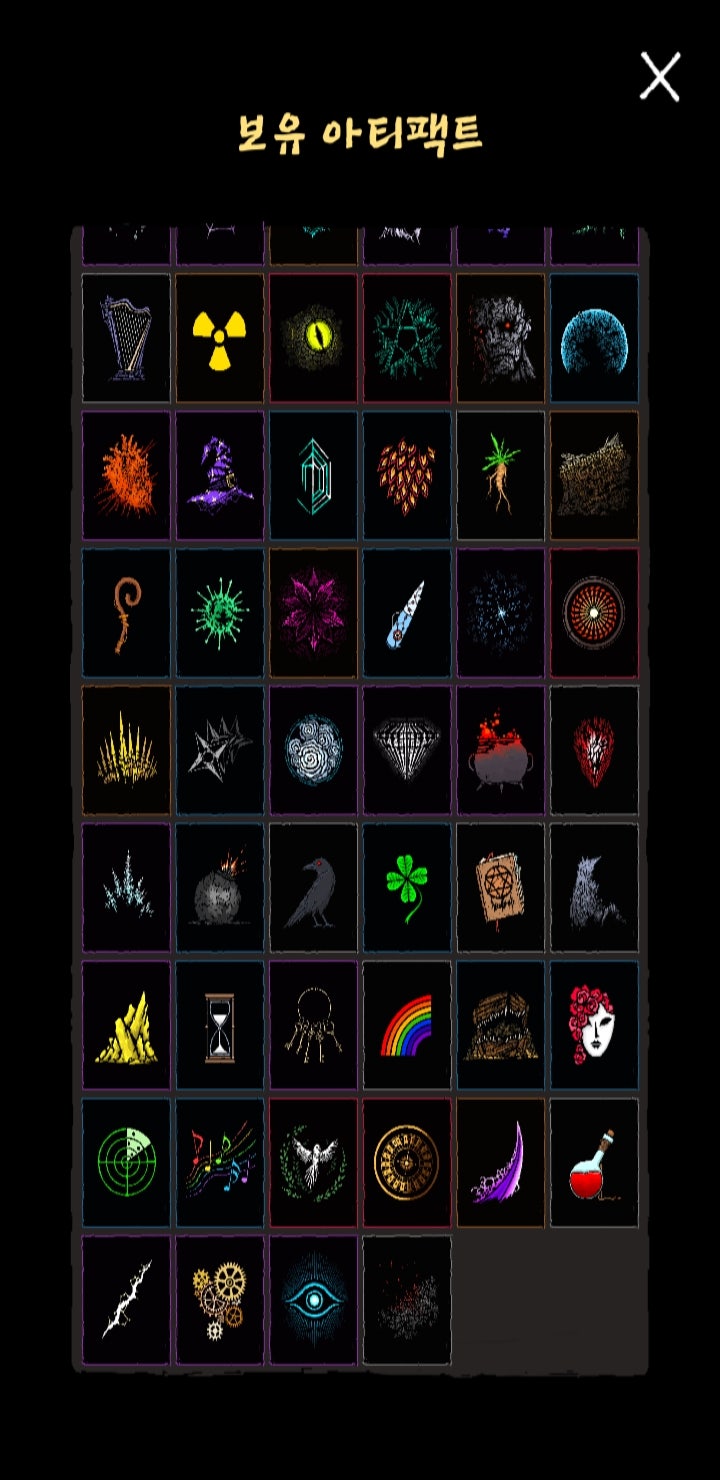Select the green four-leaf clover artifact
Viewport: 720px width, 1480px height.
[x=407, y=887]
